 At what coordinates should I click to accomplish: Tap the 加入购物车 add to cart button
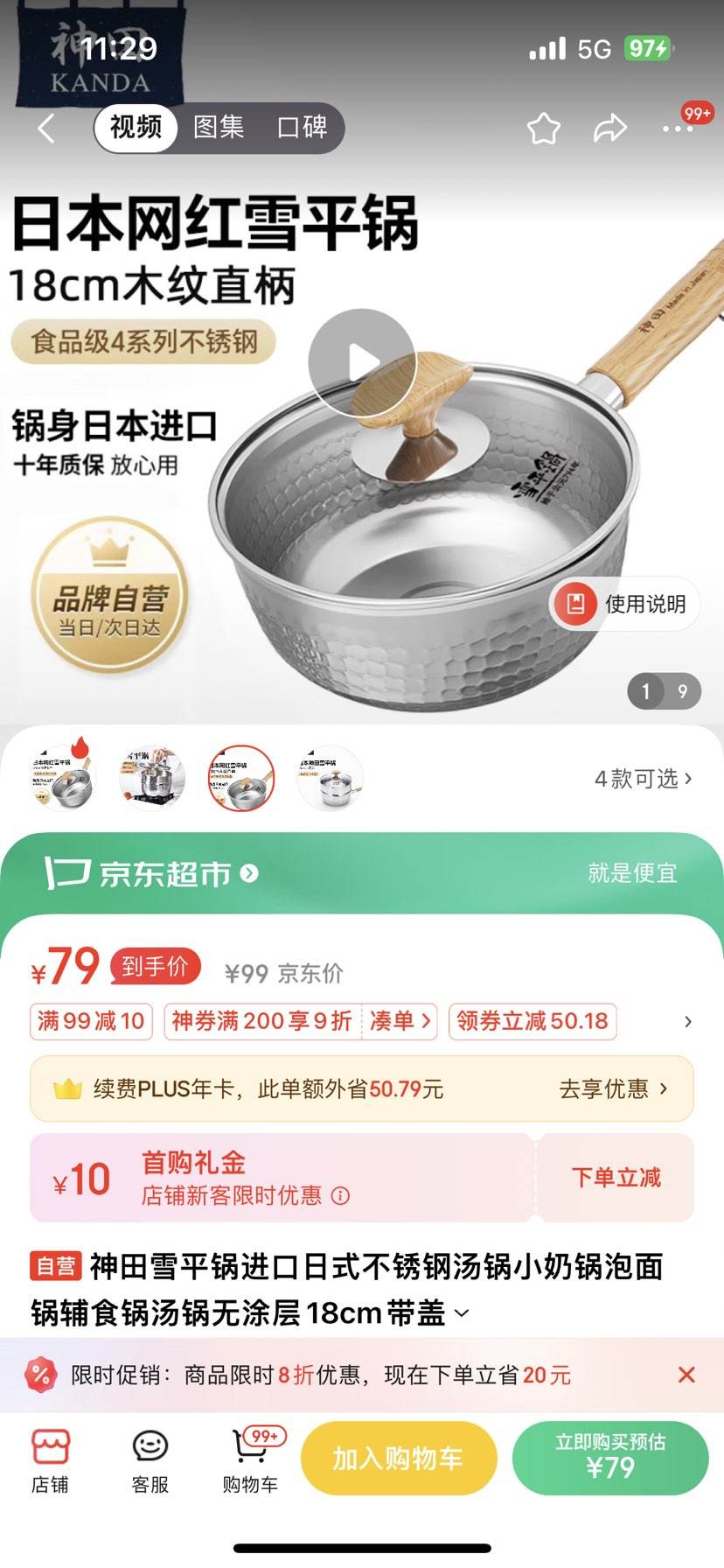click(399, 1457)
